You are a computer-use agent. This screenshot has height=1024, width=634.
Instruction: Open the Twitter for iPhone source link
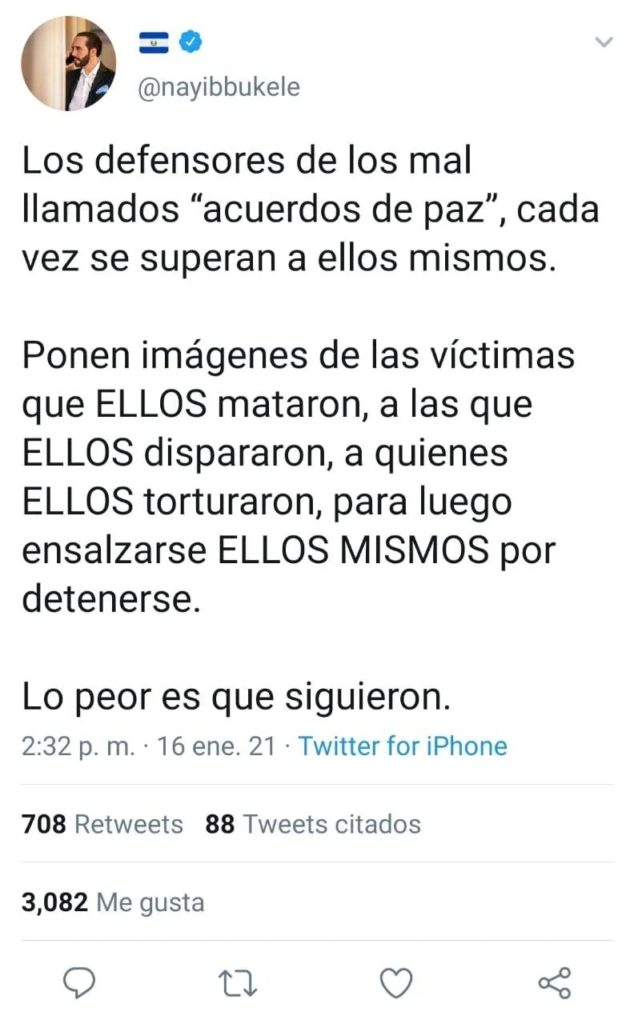(x=402, y=746)
